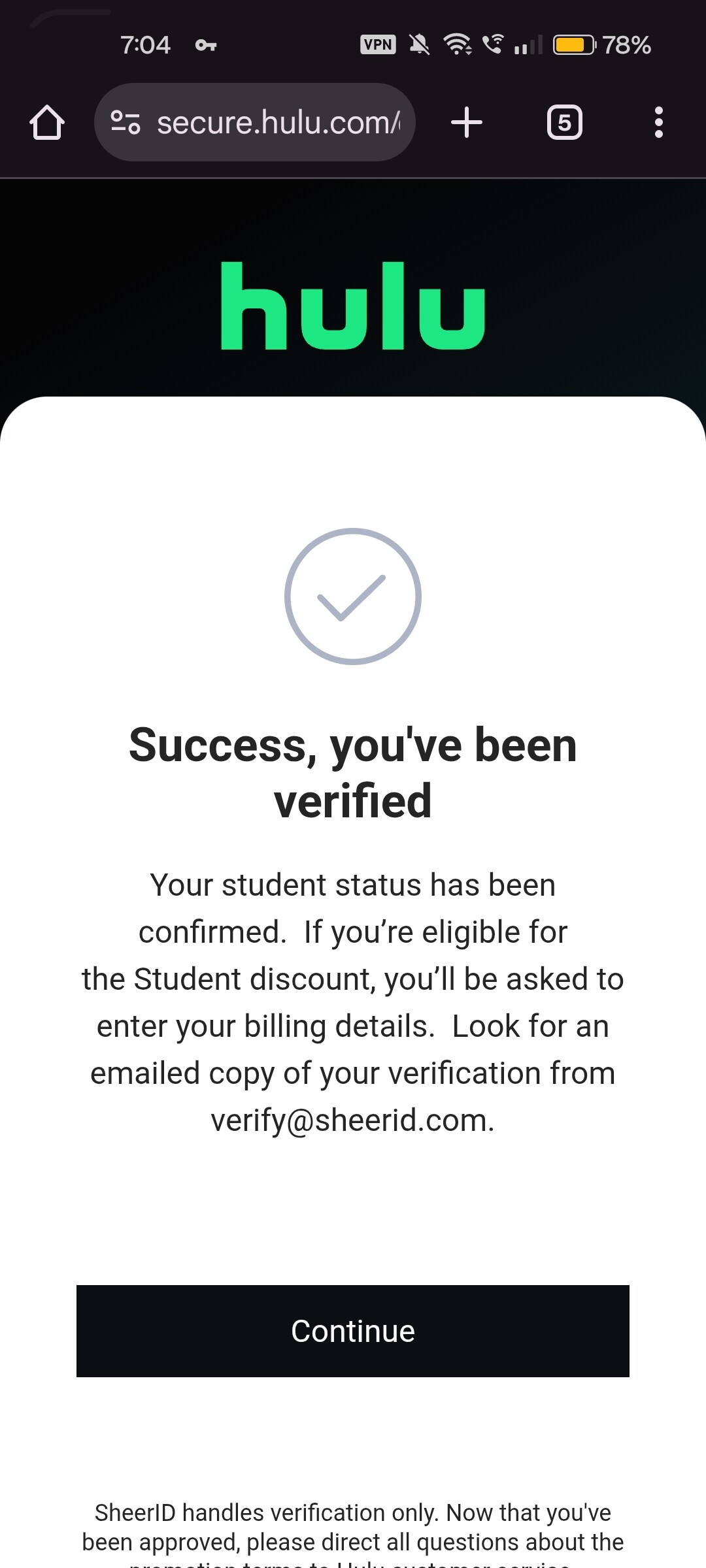Tap the Continue button
Image resolution: width=706 pixels, height=1568 pixels.
(353, 1331)
